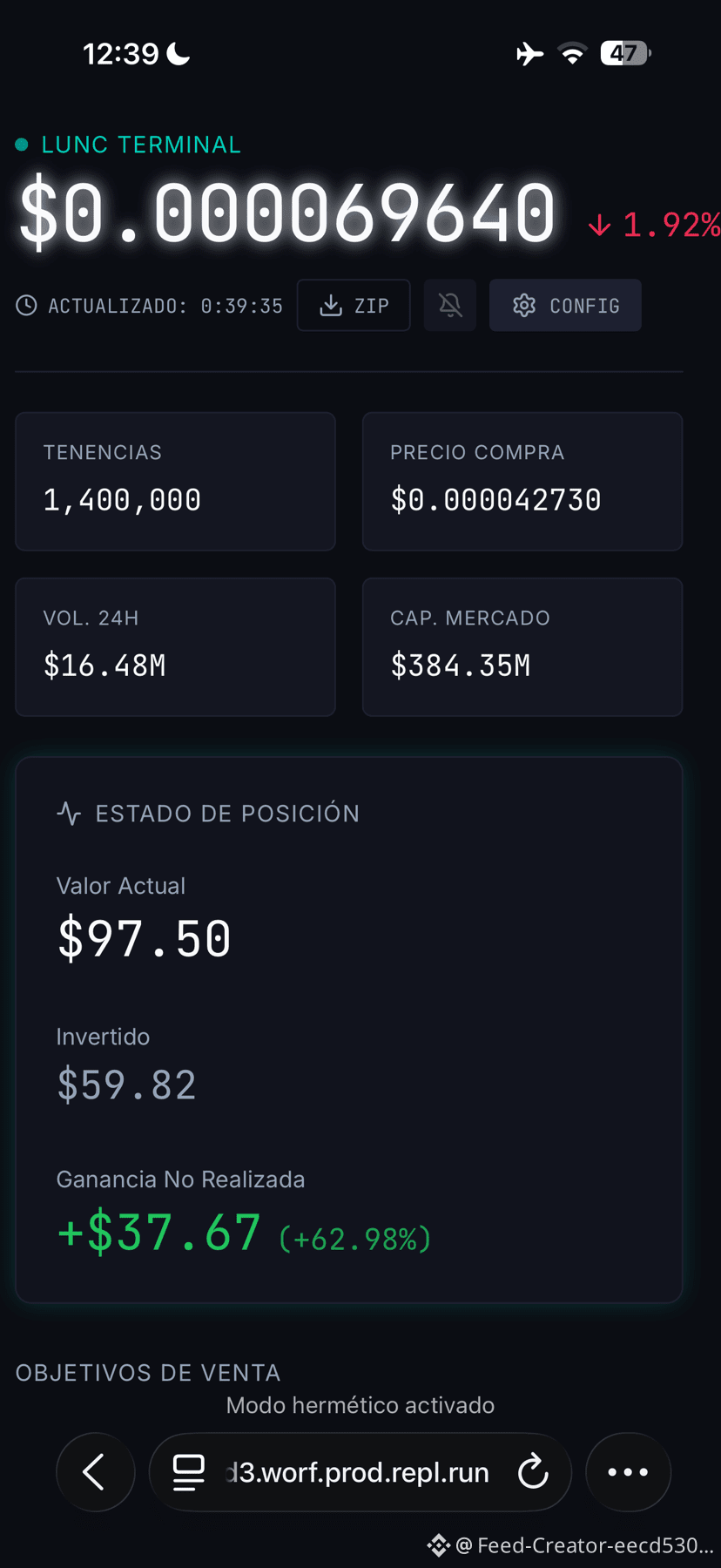Tap the address bar URL

[x=358, y=1472]
